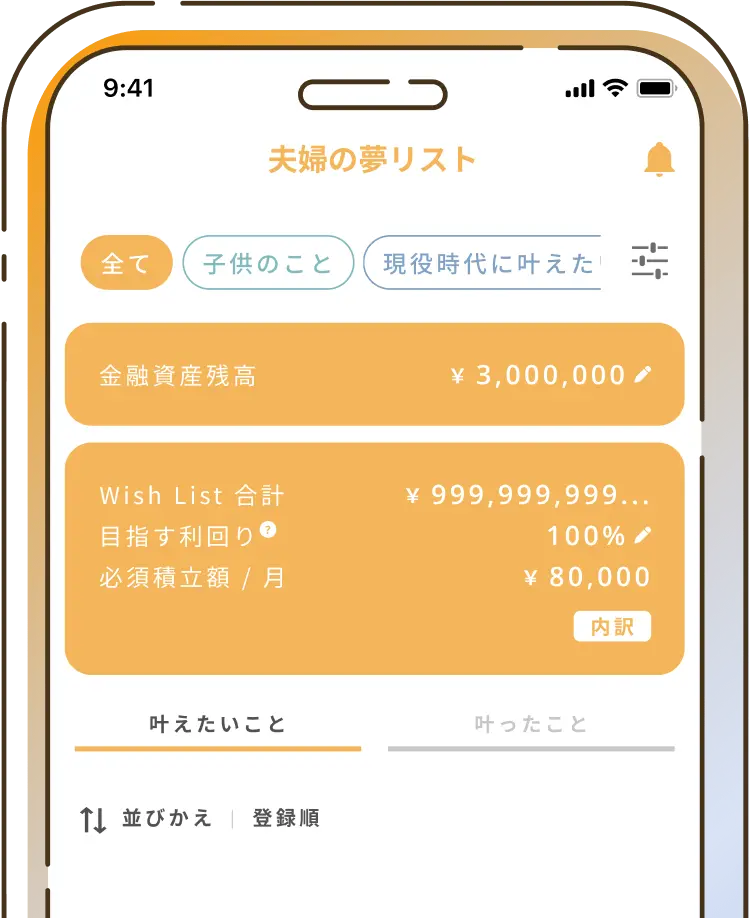Select the 叶えたいこと tab

pos(217,724)
